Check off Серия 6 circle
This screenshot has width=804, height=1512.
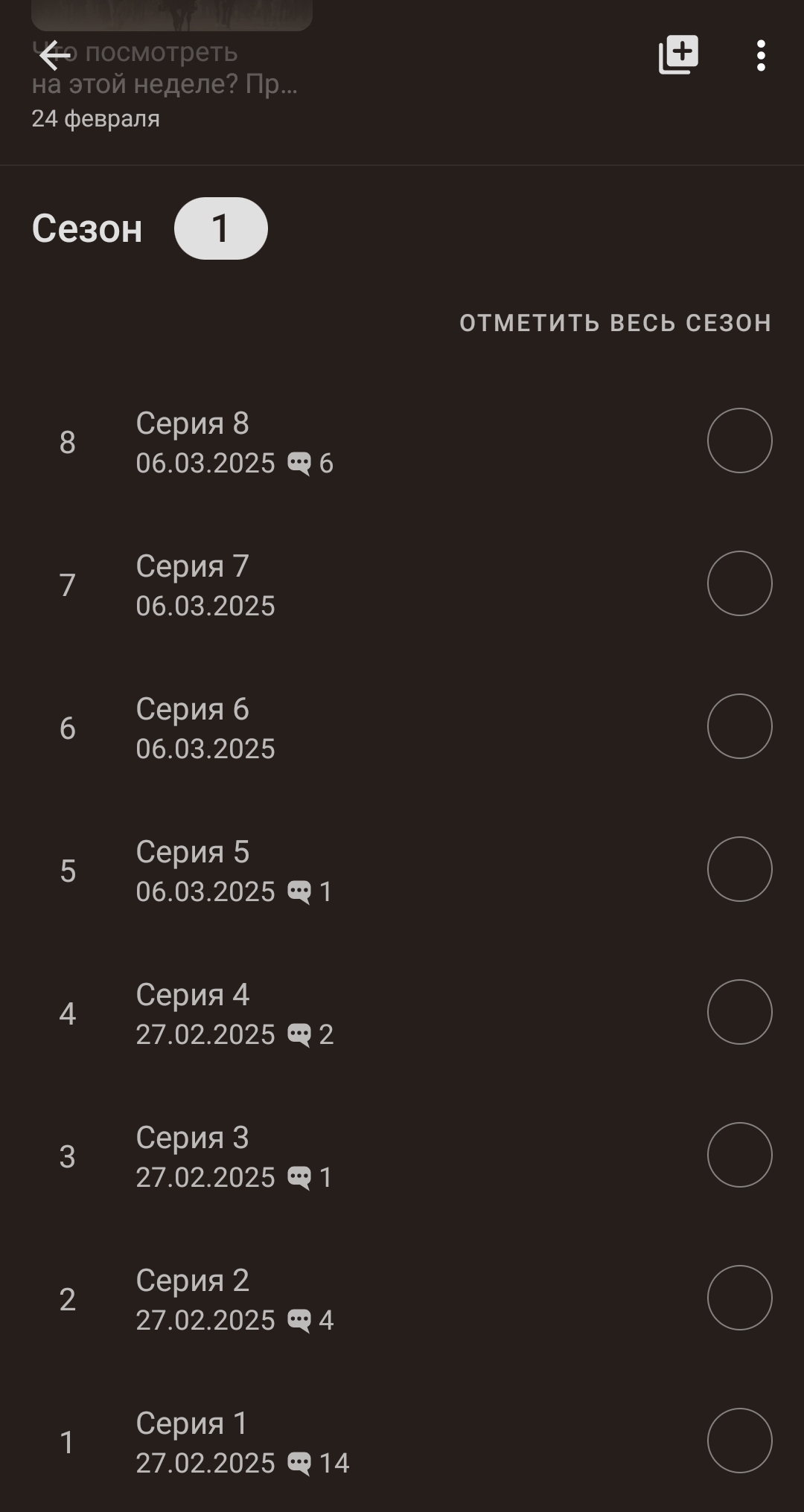[739, 726]
